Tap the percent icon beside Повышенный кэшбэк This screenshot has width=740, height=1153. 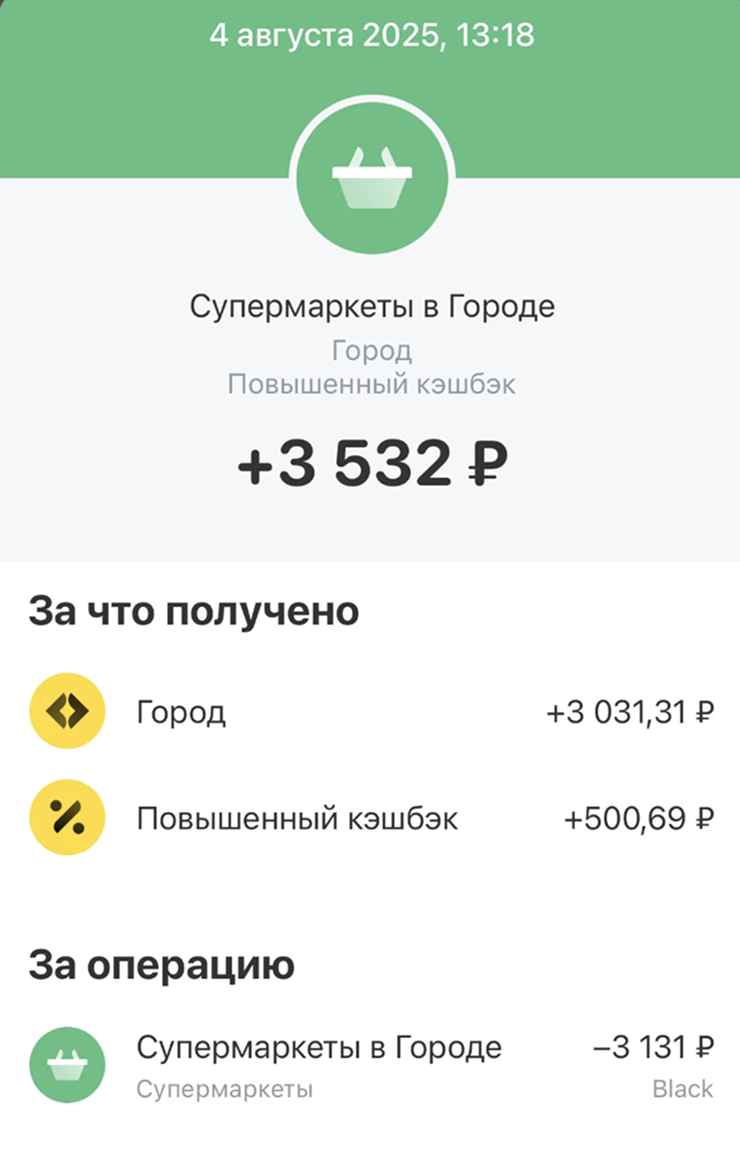(x=67, y=816)
